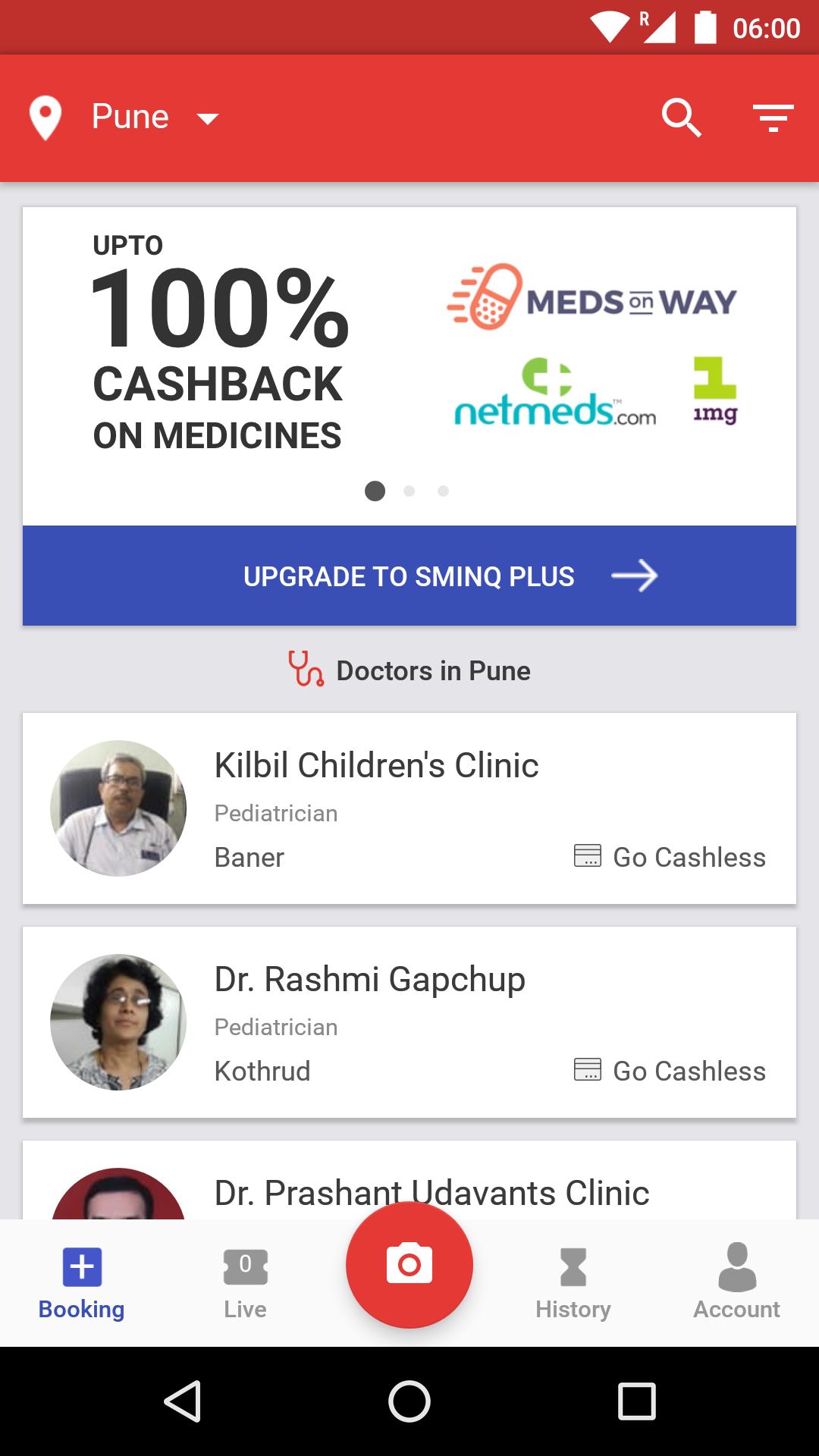Switch to the Booking tab
819x1456 pixels.
click(82, 1283)
